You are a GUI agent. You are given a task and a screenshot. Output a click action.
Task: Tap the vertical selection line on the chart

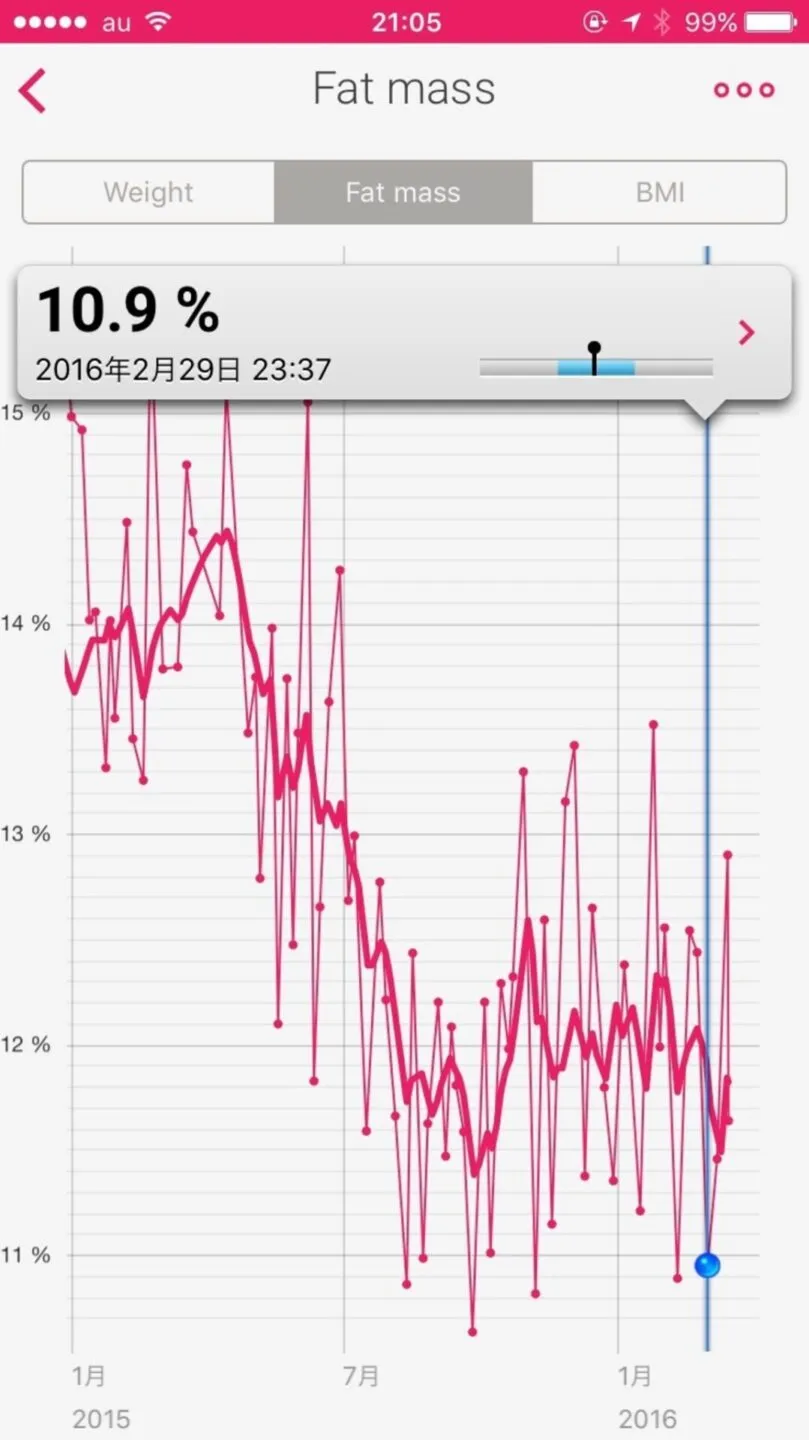(706, 800)
